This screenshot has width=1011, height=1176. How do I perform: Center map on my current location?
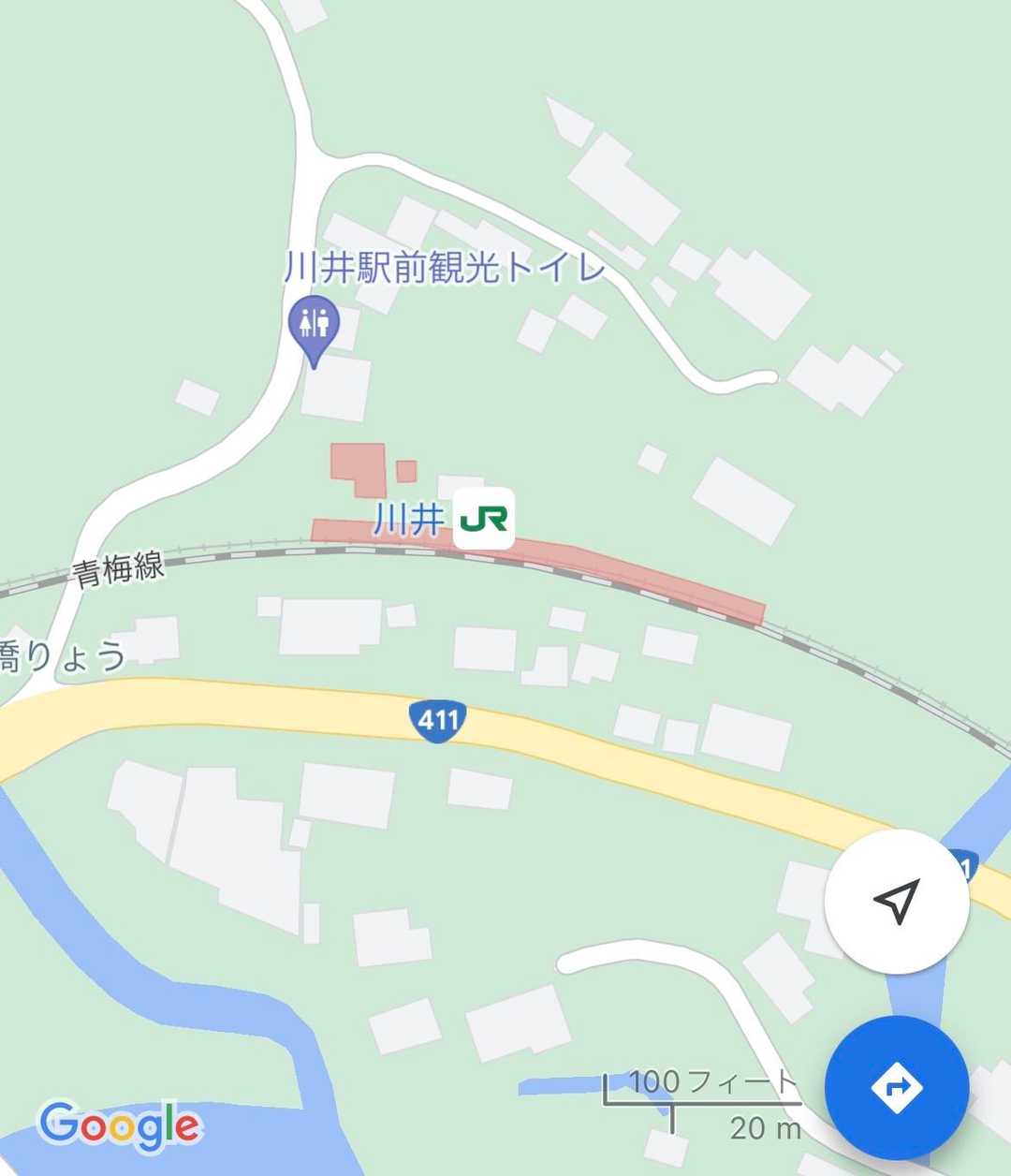896,901
